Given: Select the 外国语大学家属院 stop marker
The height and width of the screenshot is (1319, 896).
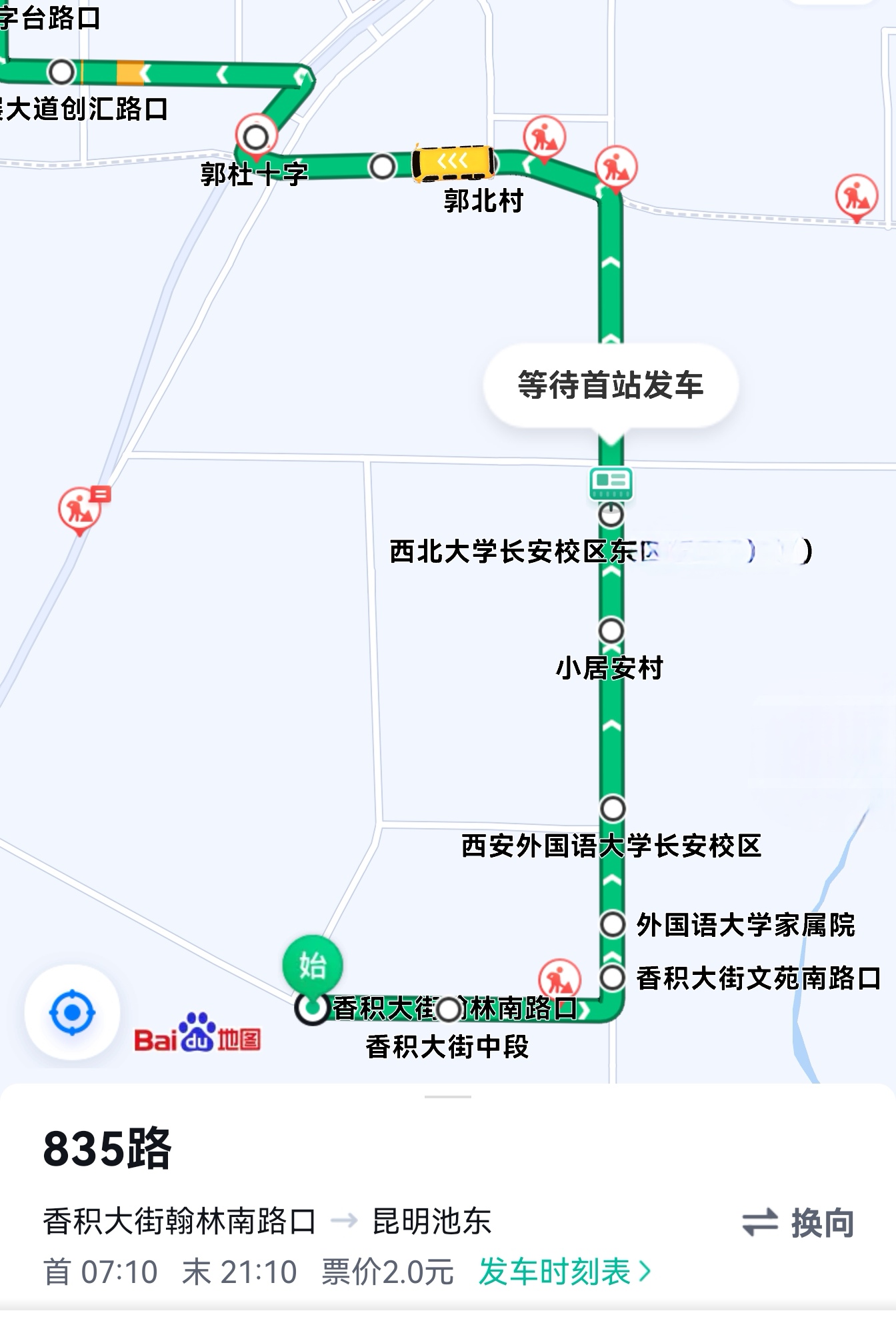Looking at the screenshot, I should click(x=612, y=924).
